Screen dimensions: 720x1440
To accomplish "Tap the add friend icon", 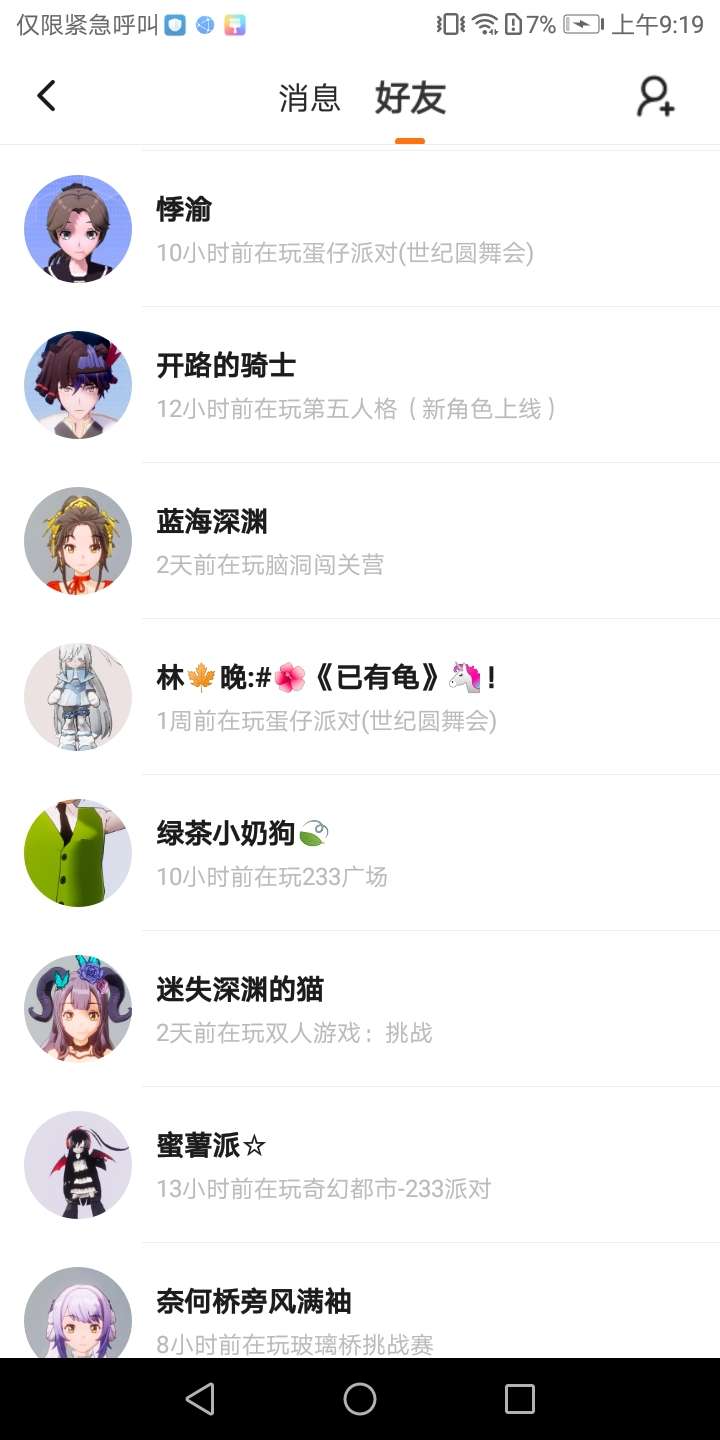I will coord(656,97).
